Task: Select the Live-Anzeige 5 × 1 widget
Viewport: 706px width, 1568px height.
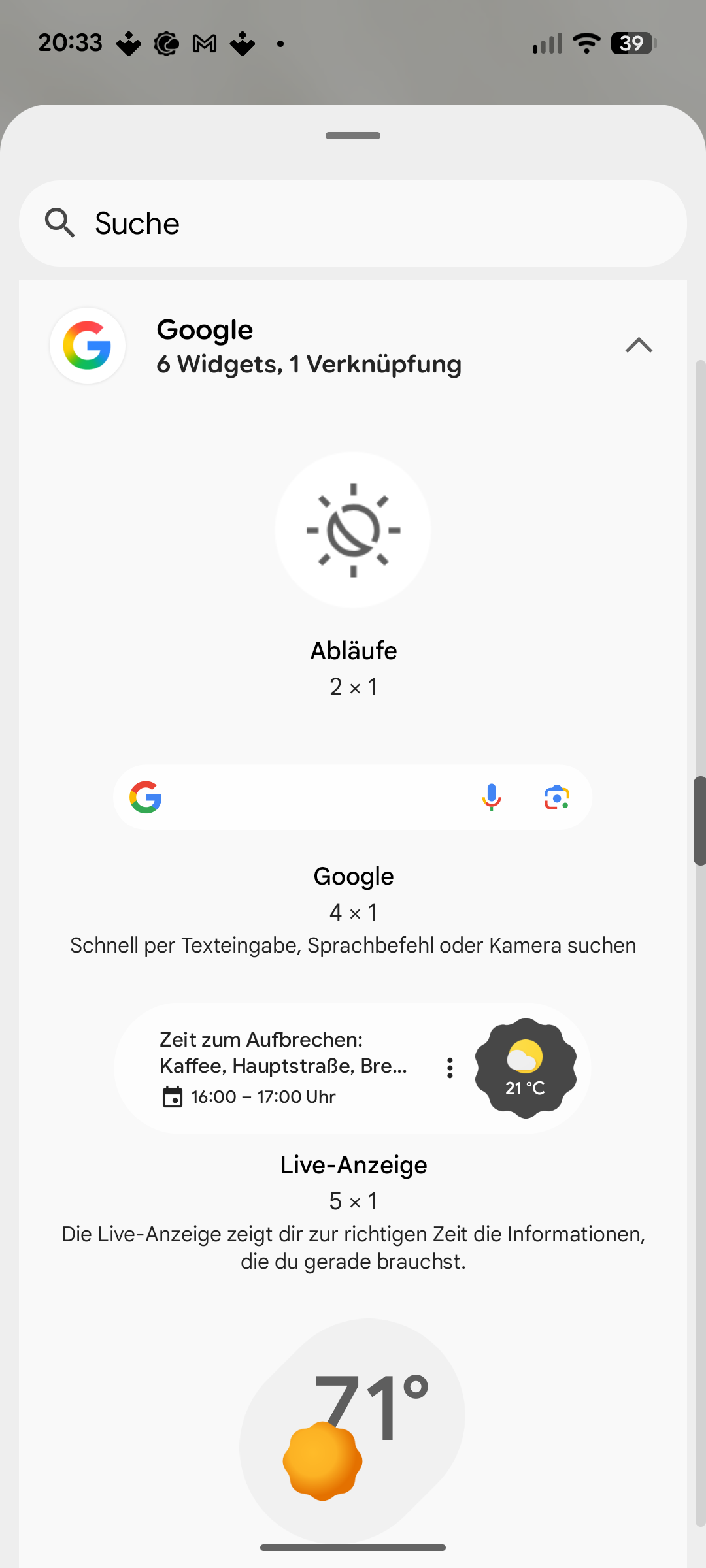Action: point(353,1068)
